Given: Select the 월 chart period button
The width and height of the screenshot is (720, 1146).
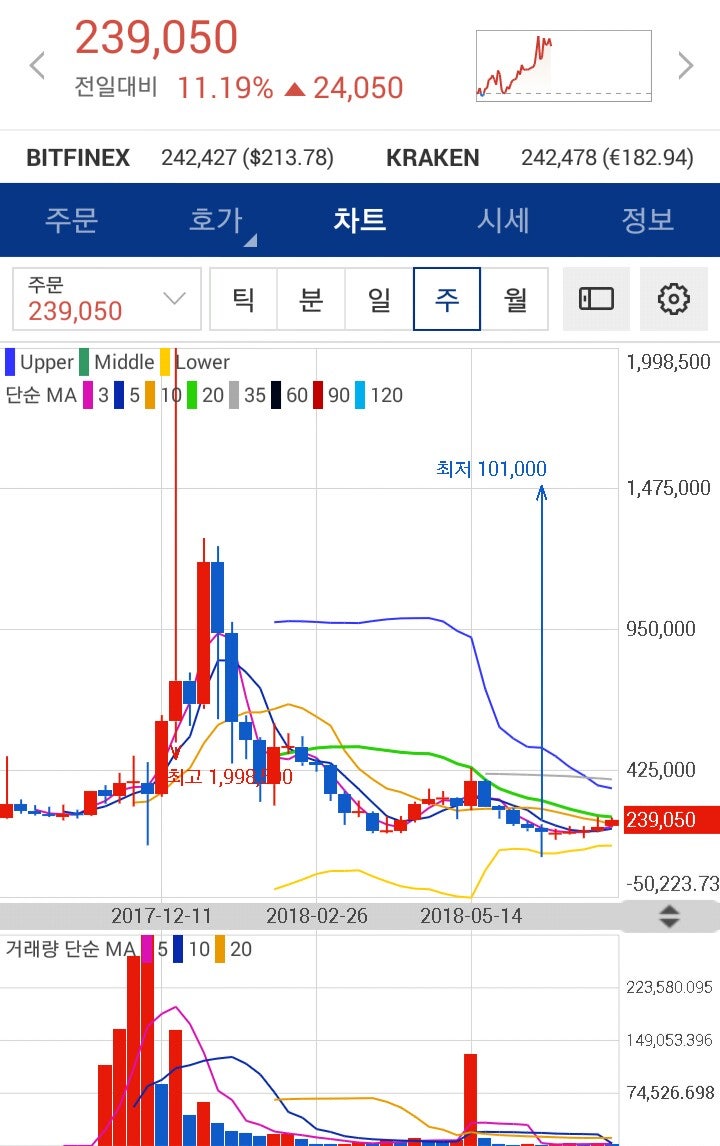Looking at the screenshot, I should pyautogui.click(x=513, y=298).
